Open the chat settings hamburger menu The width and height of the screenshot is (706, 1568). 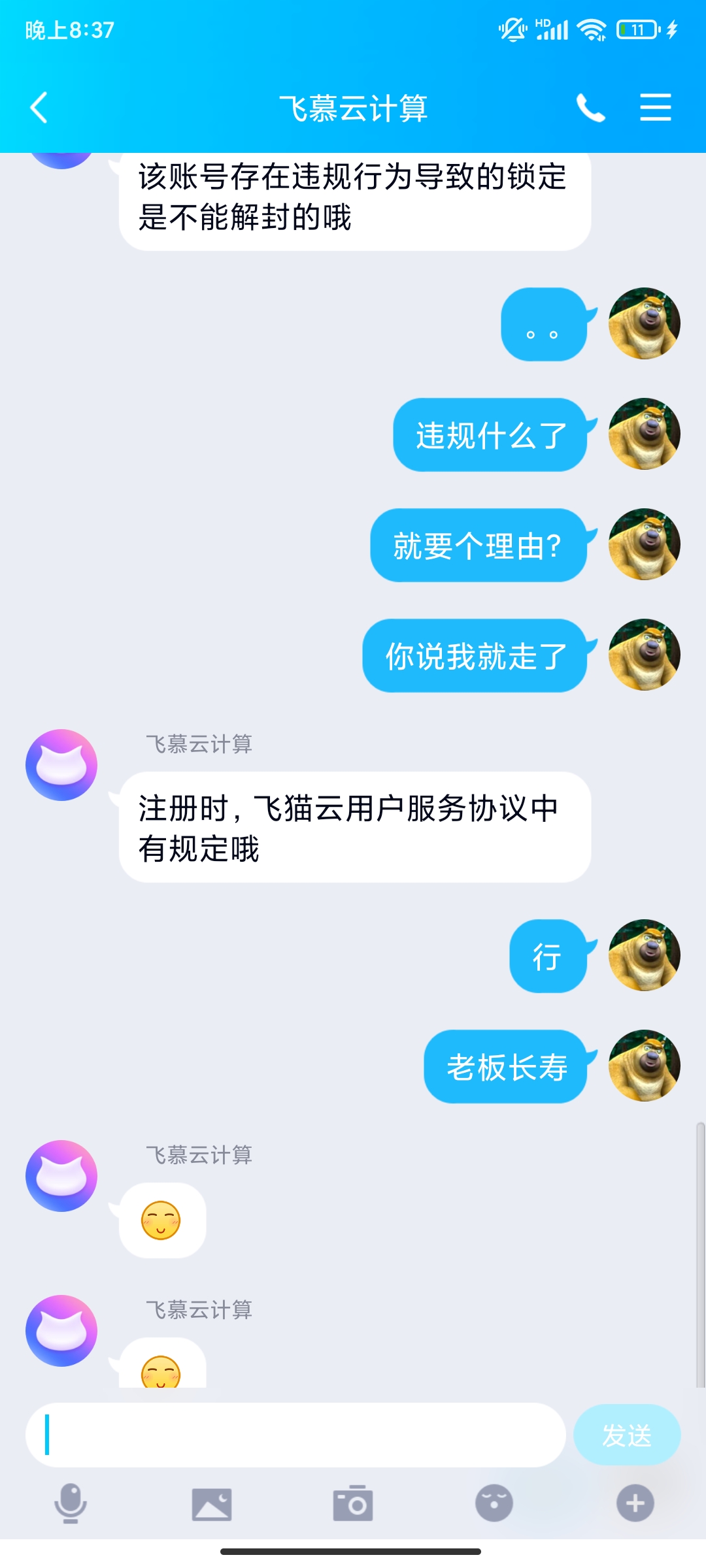pos(656,108)
